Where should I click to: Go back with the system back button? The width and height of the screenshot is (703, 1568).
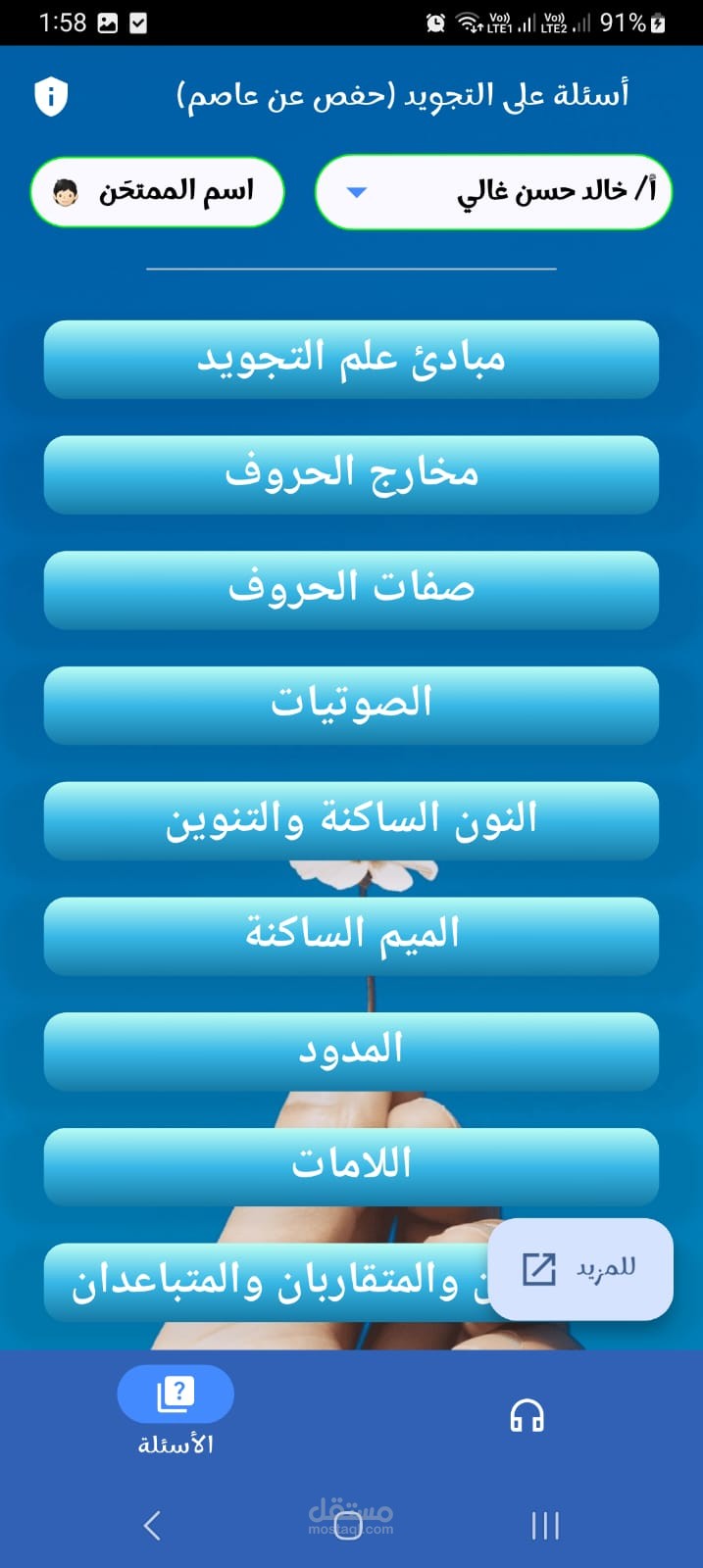click(152, 1525)
